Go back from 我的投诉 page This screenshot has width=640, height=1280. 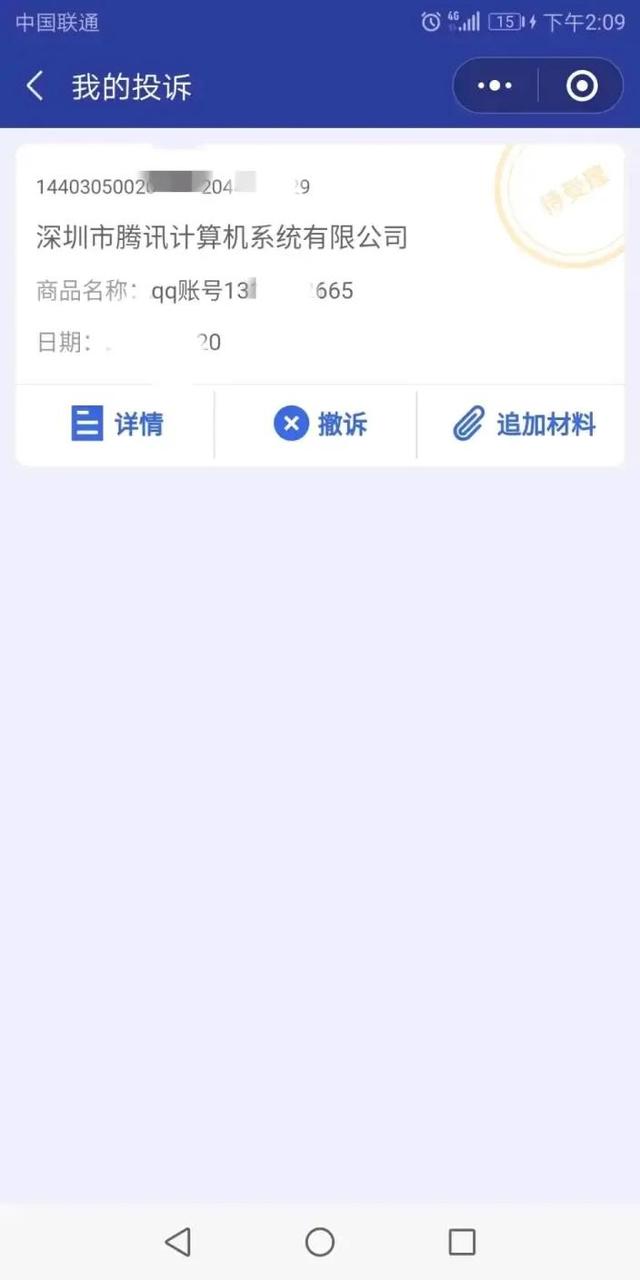pos(35,87)
